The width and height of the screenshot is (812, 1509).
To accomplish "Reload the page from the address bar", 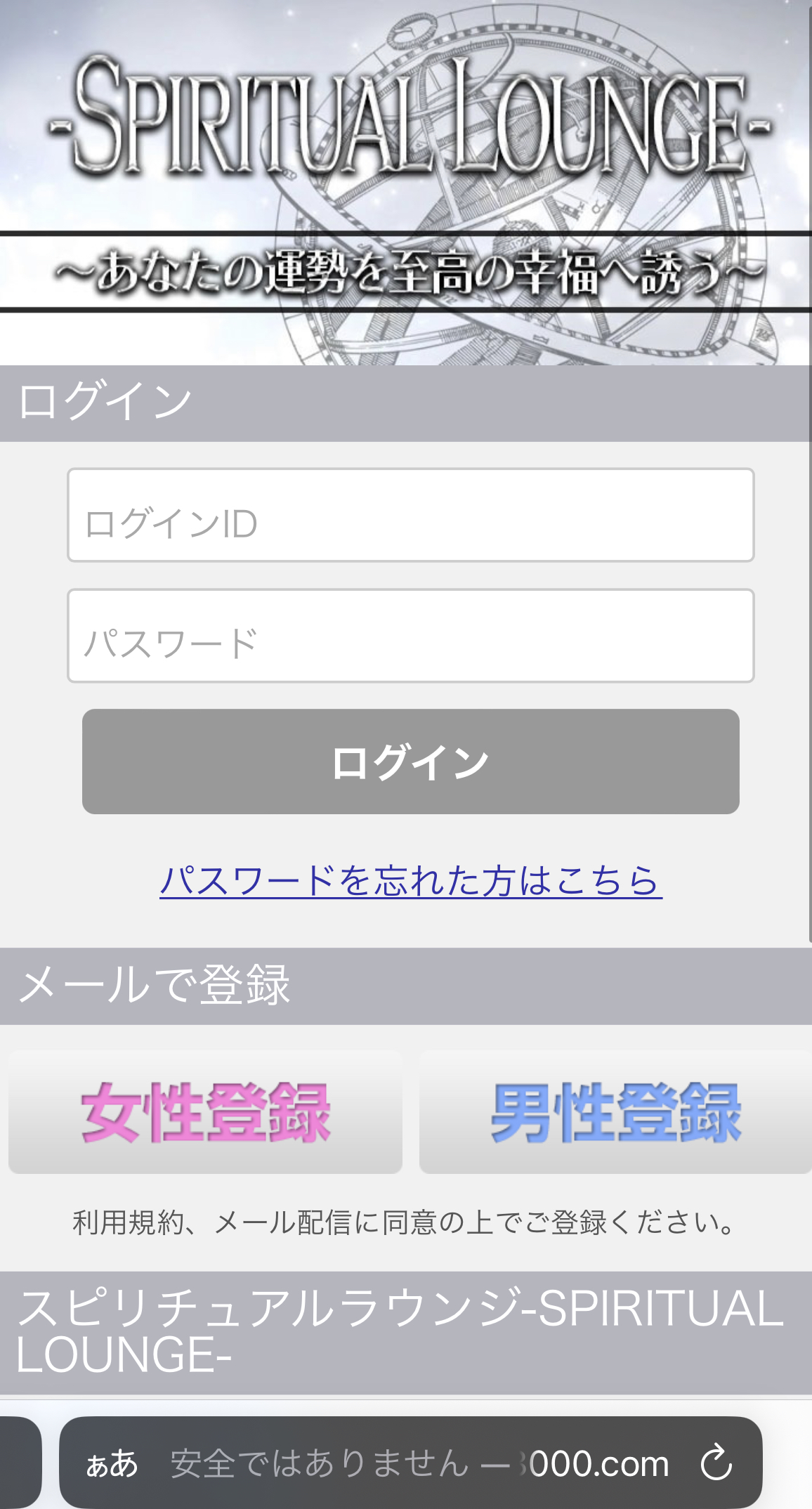I will coord(716,1463).
